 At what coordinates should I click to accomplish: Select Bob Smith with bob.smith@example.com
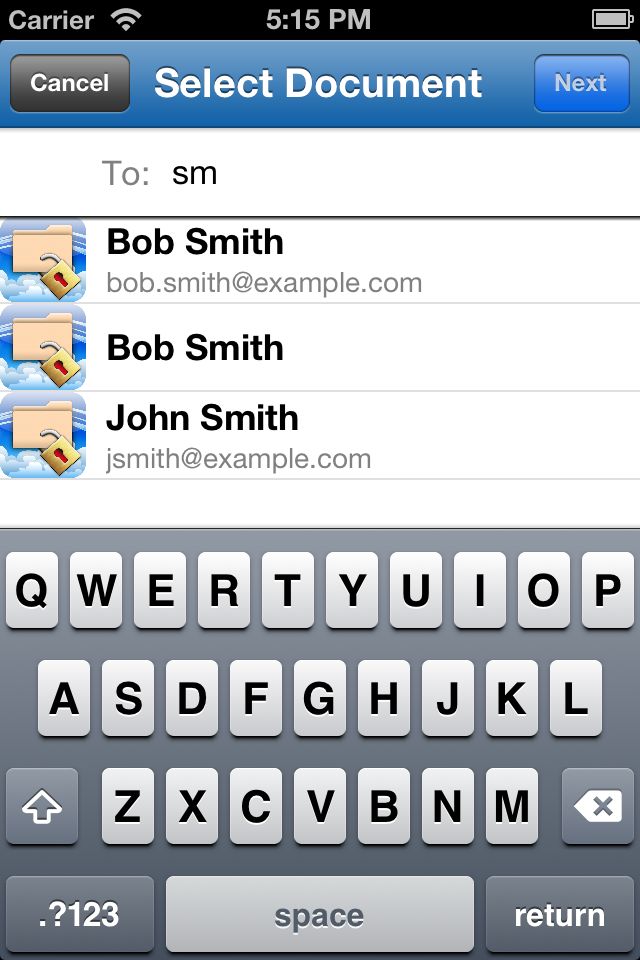320,260
